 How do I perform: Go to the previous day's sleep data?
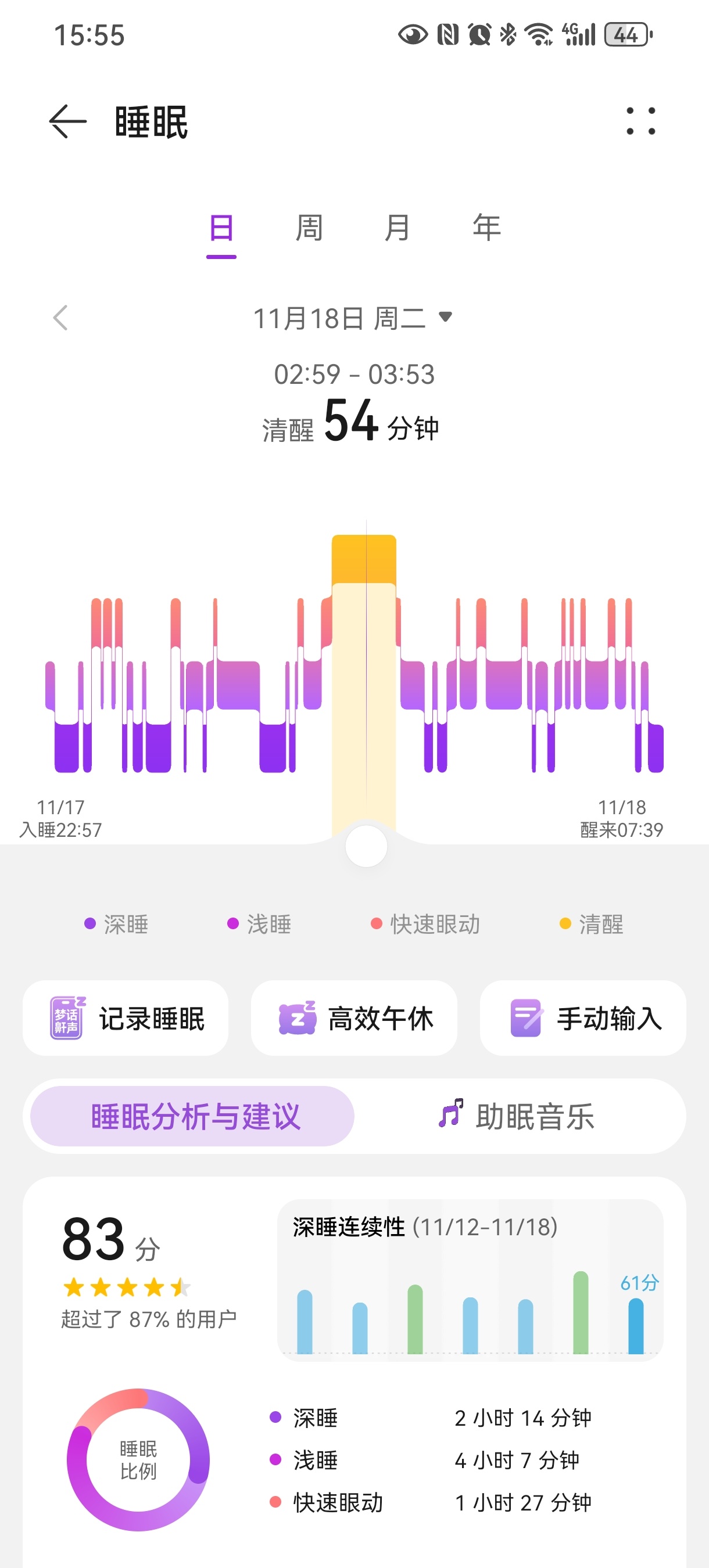pyautogui.click(x=60, y=318)
